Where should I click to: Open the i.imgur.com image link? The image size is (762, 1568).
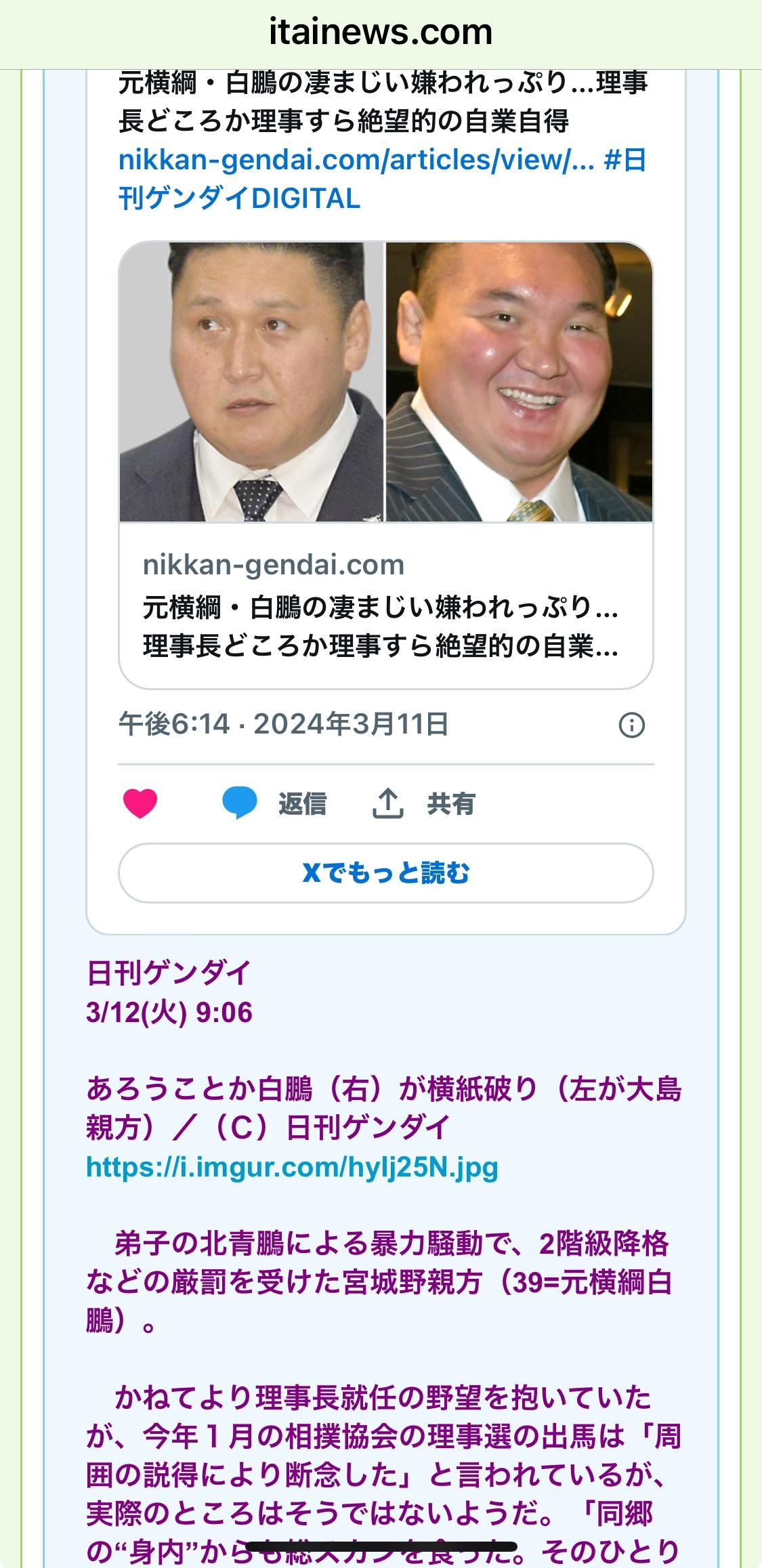tap(292, 1166)
